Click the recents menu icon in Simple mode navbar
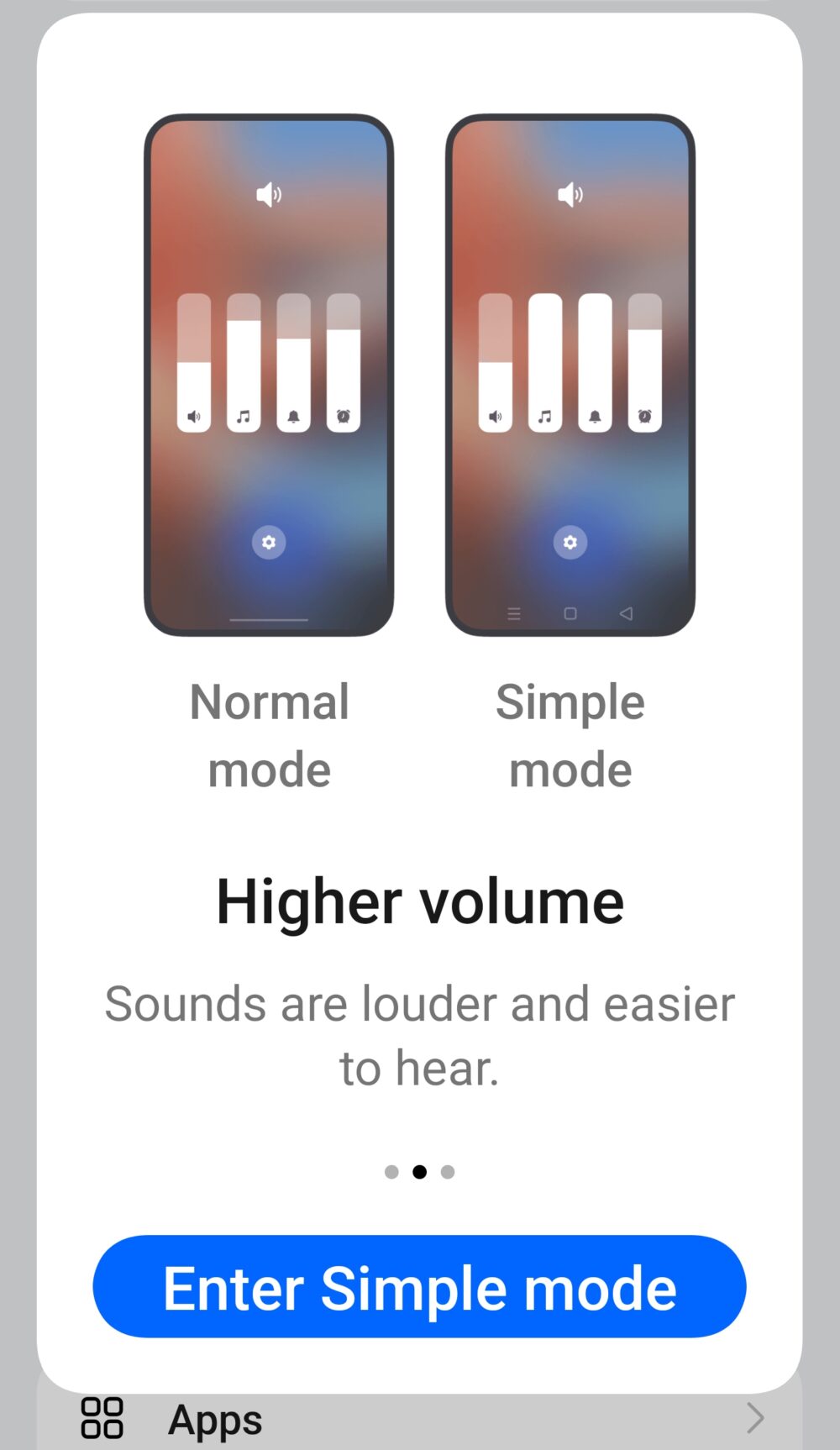Image resolution: width=840 pixels, height=1450 pixels. 514,614
